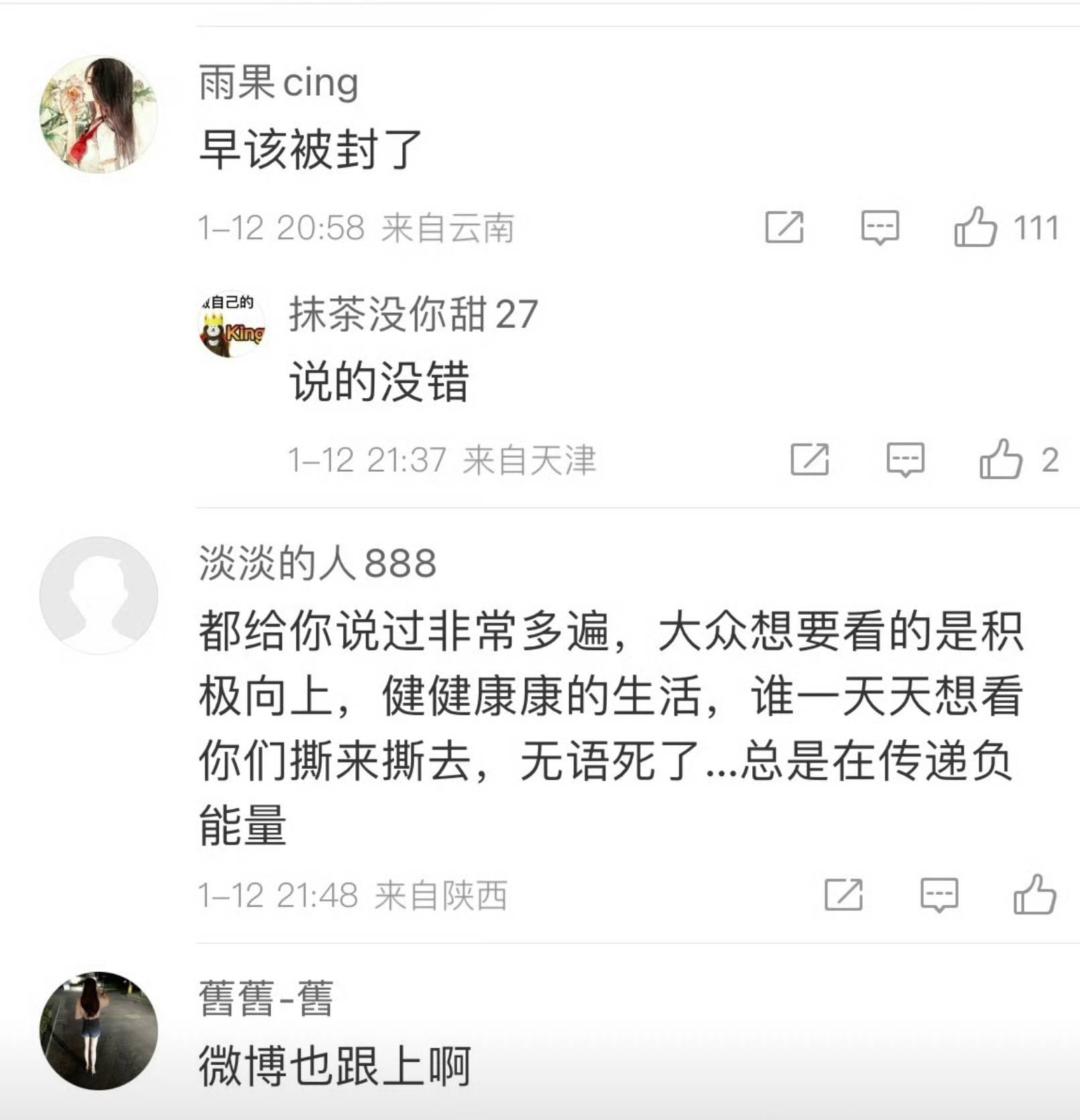Open 舊舊-舊's profile avatar
The height and width of the screenshot is (1120, 1080).
pyautogui.click(x=99, y=1030)
